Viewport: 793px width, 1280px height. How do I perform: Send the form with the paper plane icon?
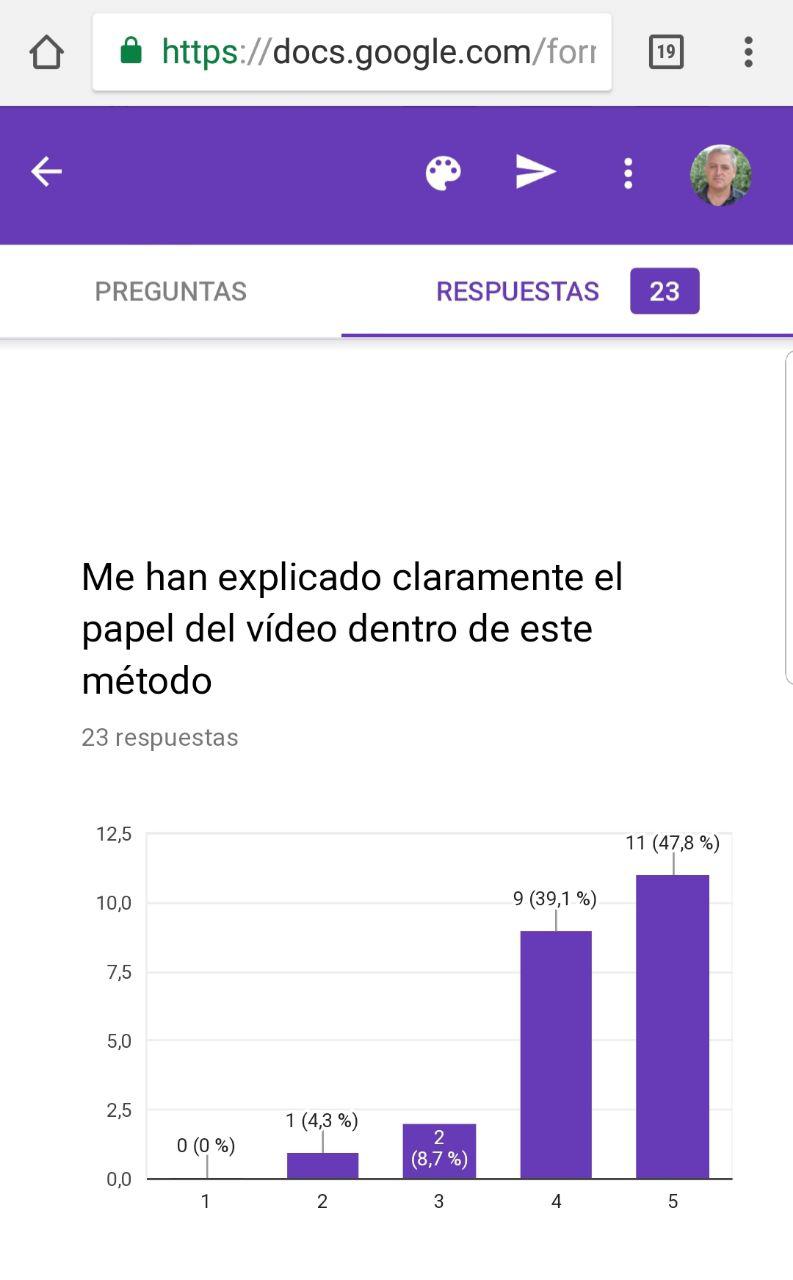coord(535,172)
